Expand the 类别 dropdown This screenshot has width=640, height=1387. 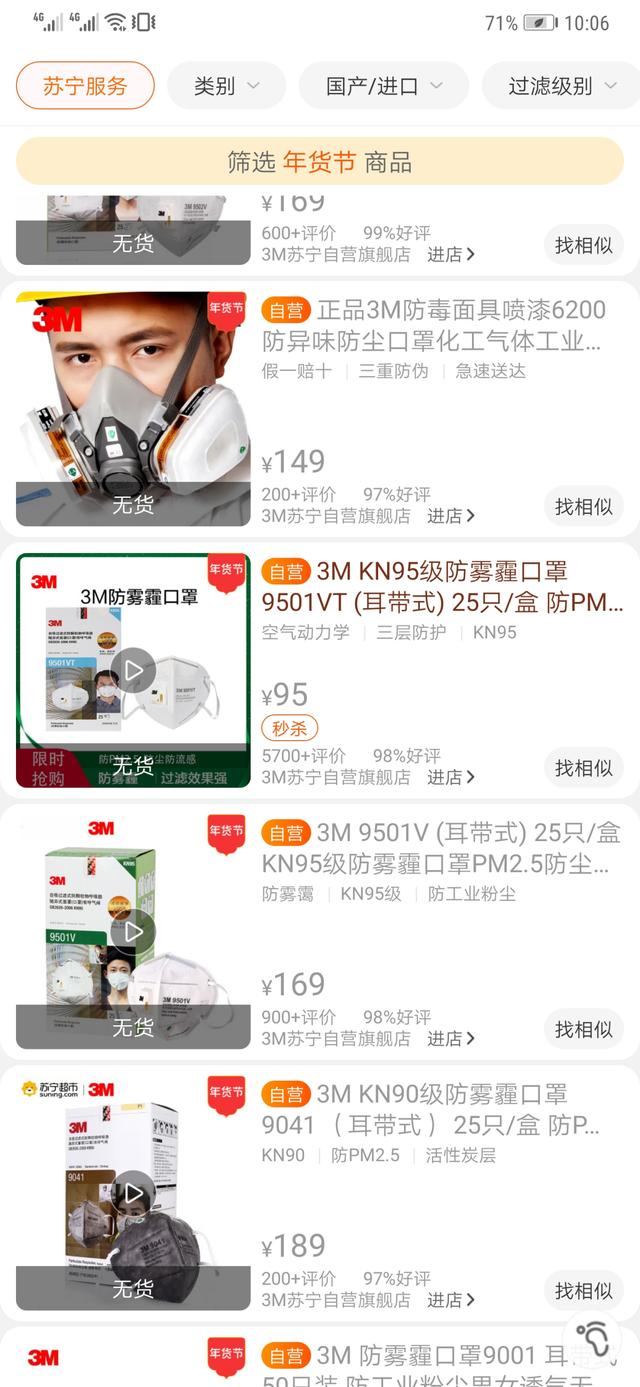pyautogui.click(x=226, y=86)
